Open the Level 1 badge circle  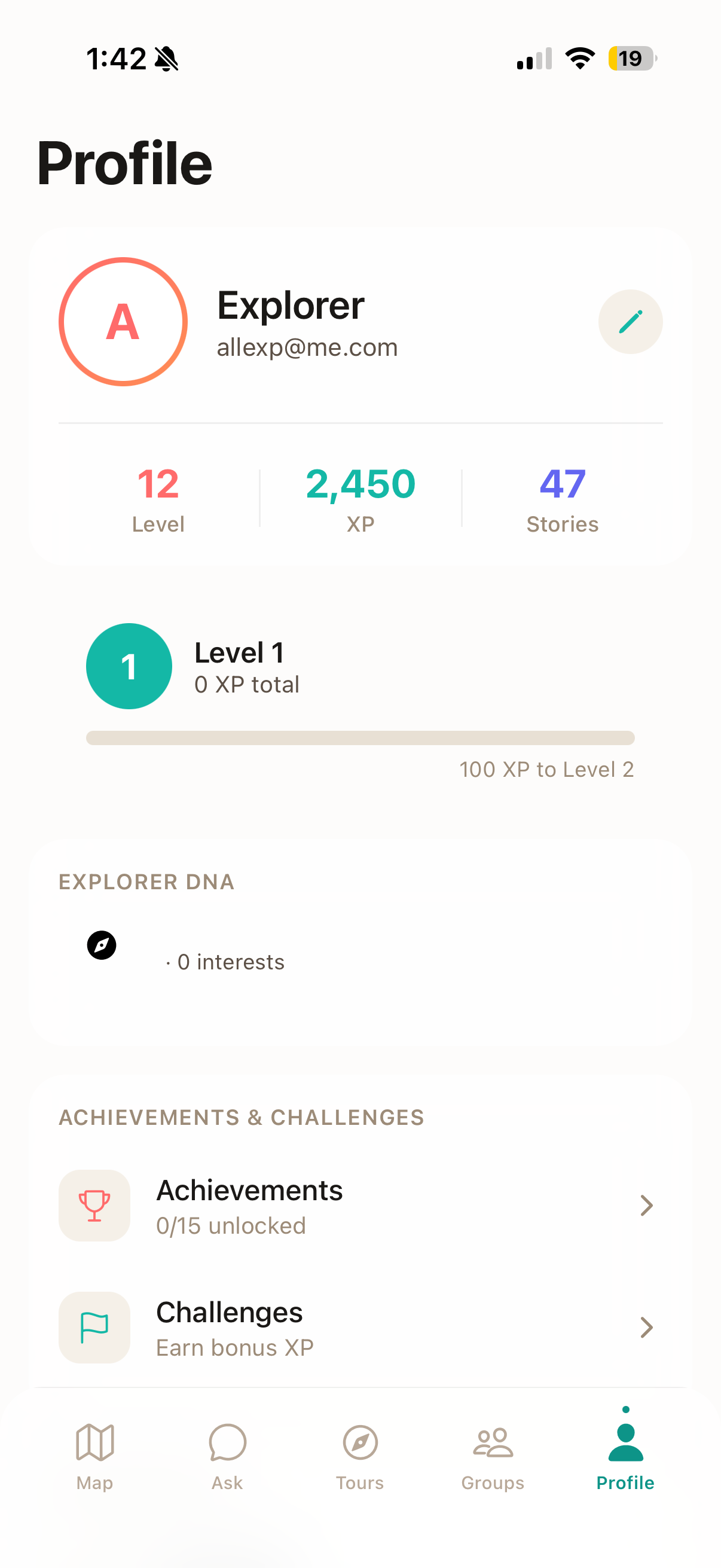tap(129, 666)
